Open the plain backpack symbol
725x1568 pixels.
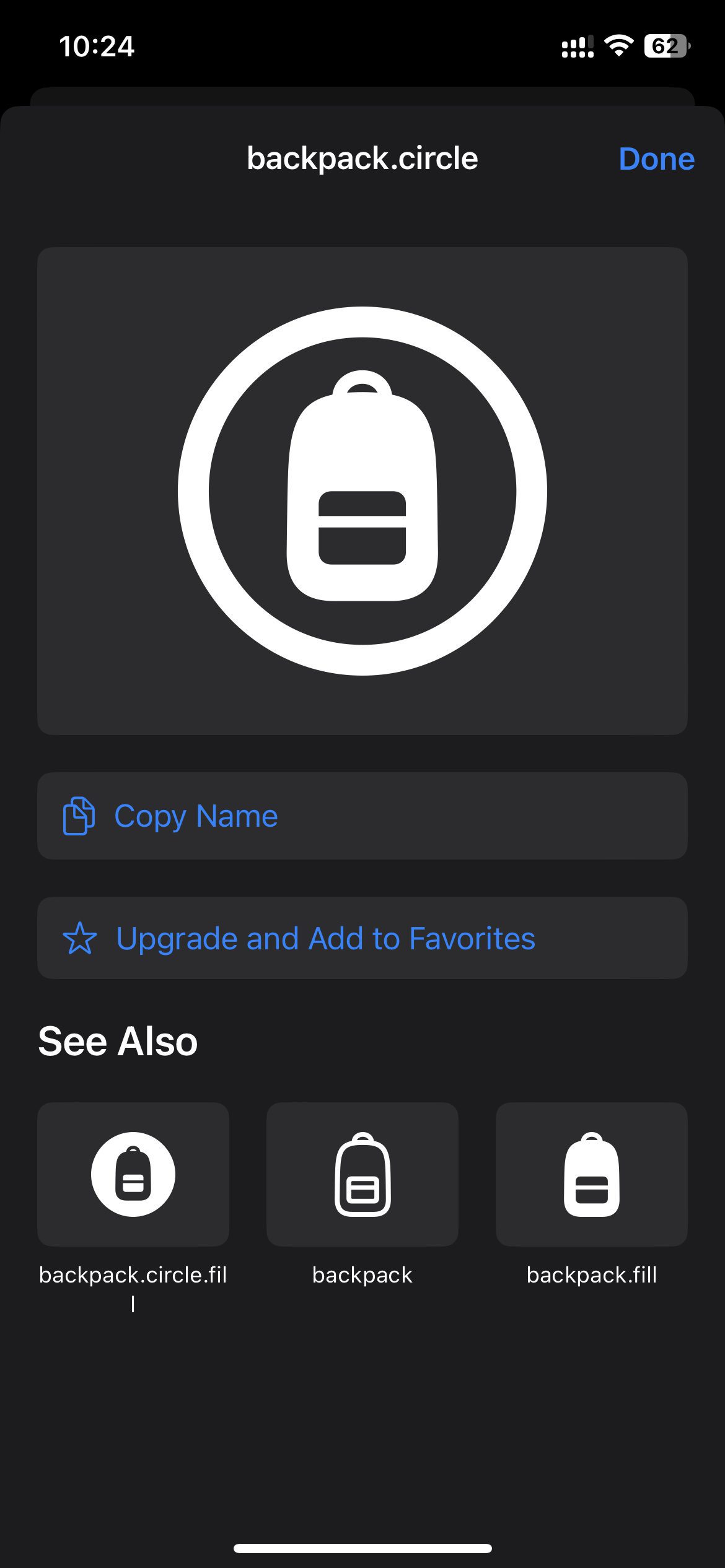pos(362,1174)
